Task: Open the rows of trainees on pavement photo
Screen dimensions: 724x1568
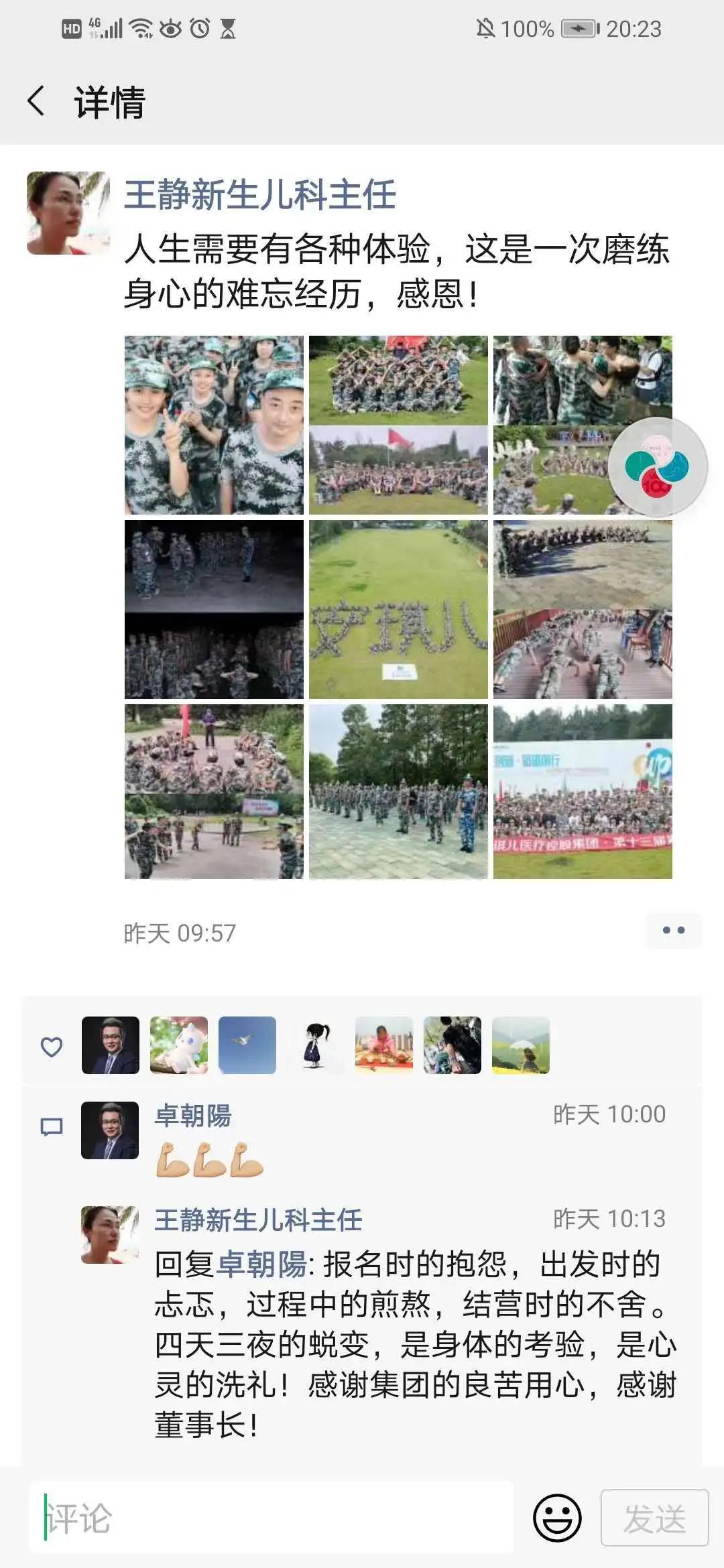Action: (x=398, y=791)
